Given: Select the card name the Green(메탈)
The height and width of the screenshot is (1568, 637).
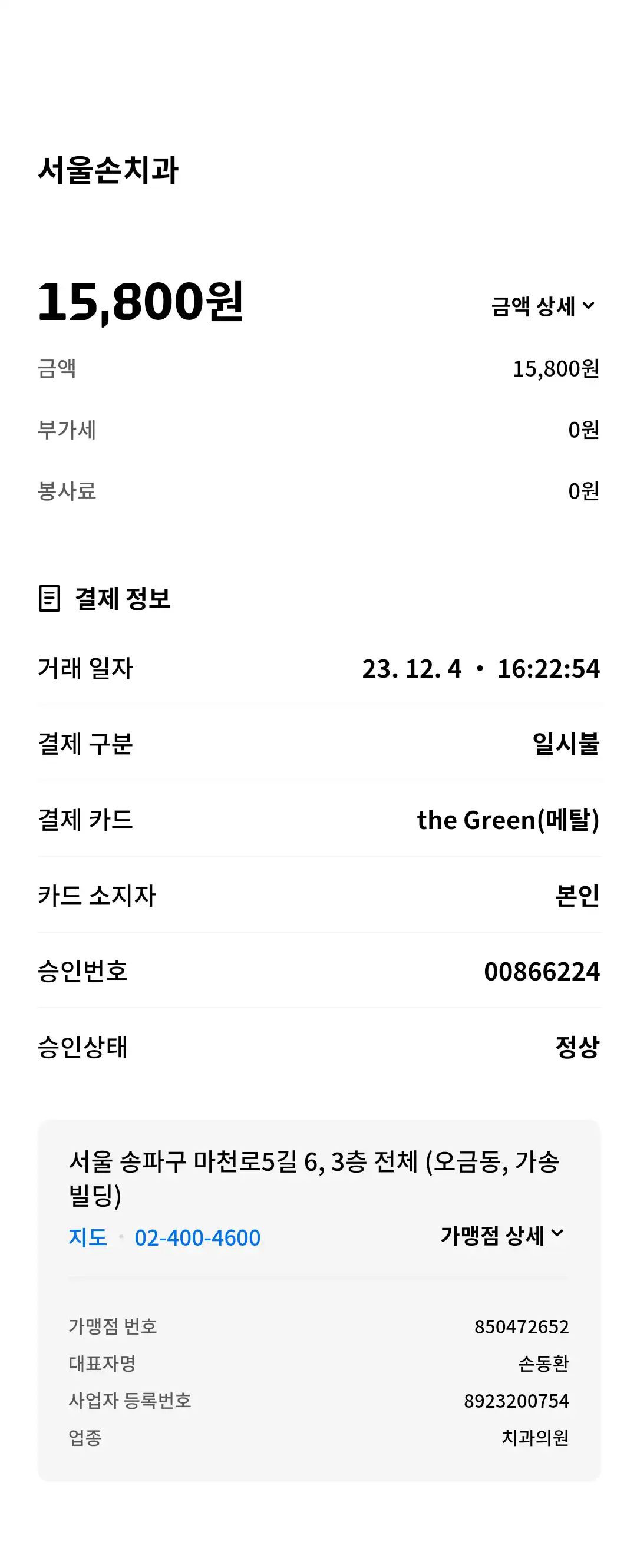Looking at the screenshot, I should (x=509, y=819).
